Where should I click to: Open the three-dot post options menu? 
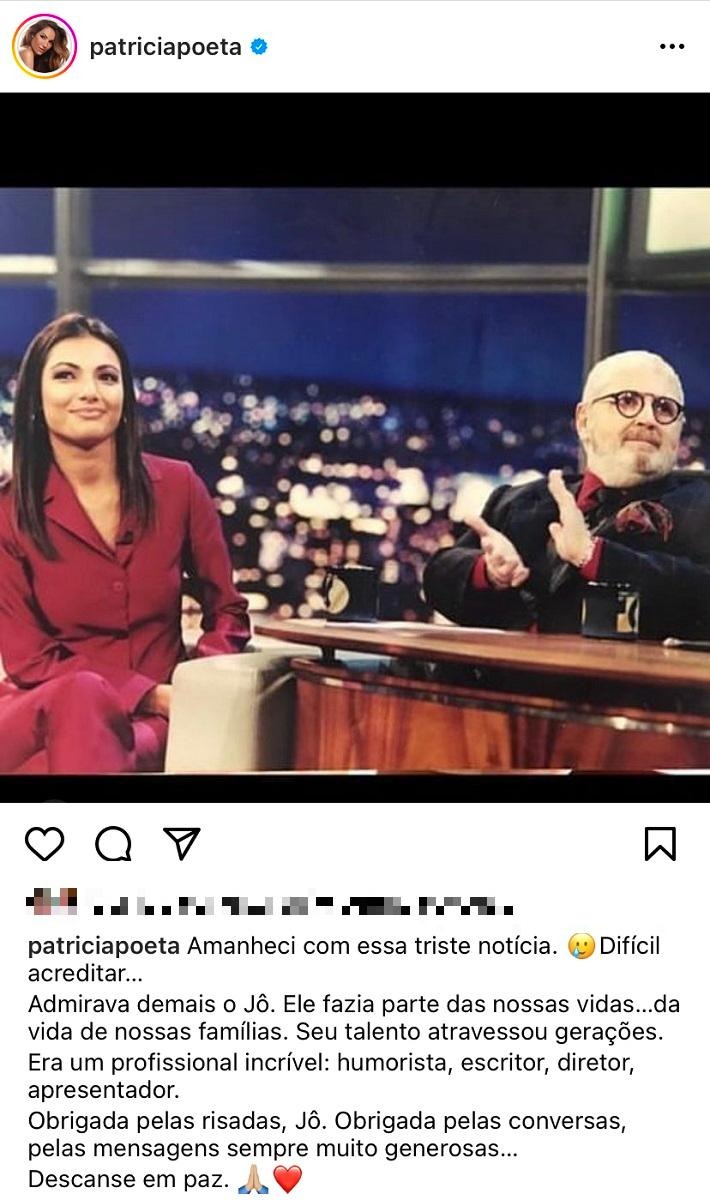671,47
